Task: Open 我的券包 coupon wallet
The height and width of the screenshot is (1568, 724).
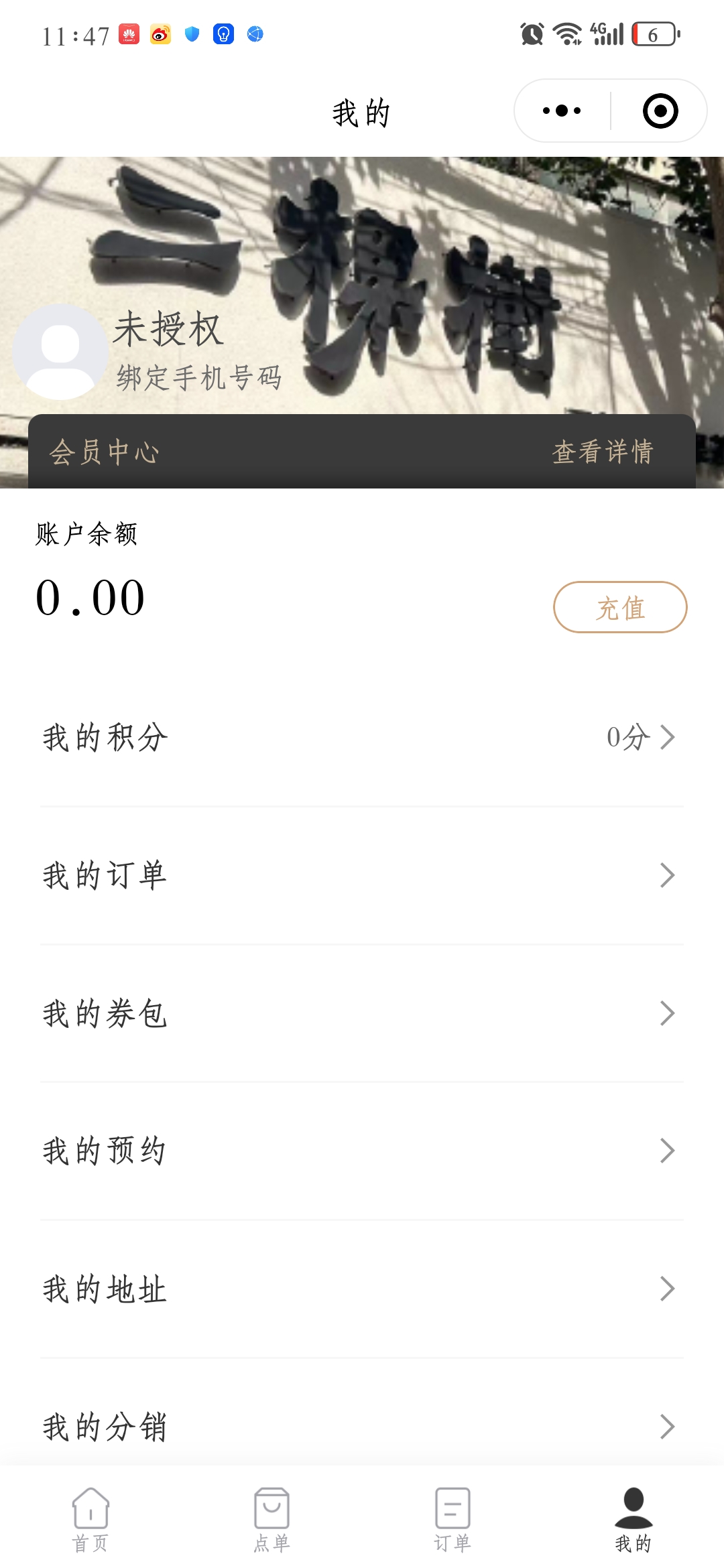Action: pyautogui.click(x=362, y=1013)
